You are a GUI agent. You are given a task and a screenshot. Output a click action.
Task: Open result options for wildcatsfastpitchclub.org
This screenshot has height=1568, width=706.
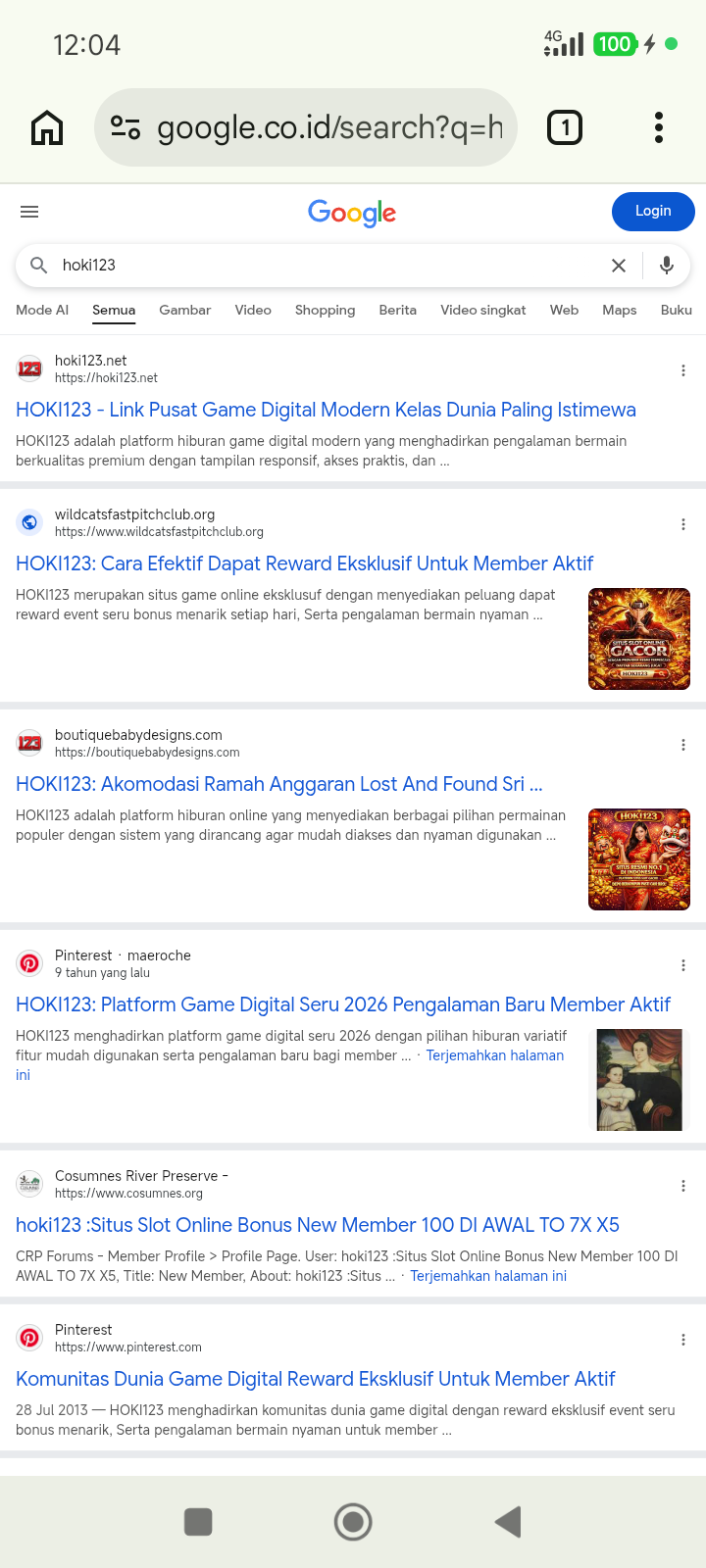coord(683,524)
